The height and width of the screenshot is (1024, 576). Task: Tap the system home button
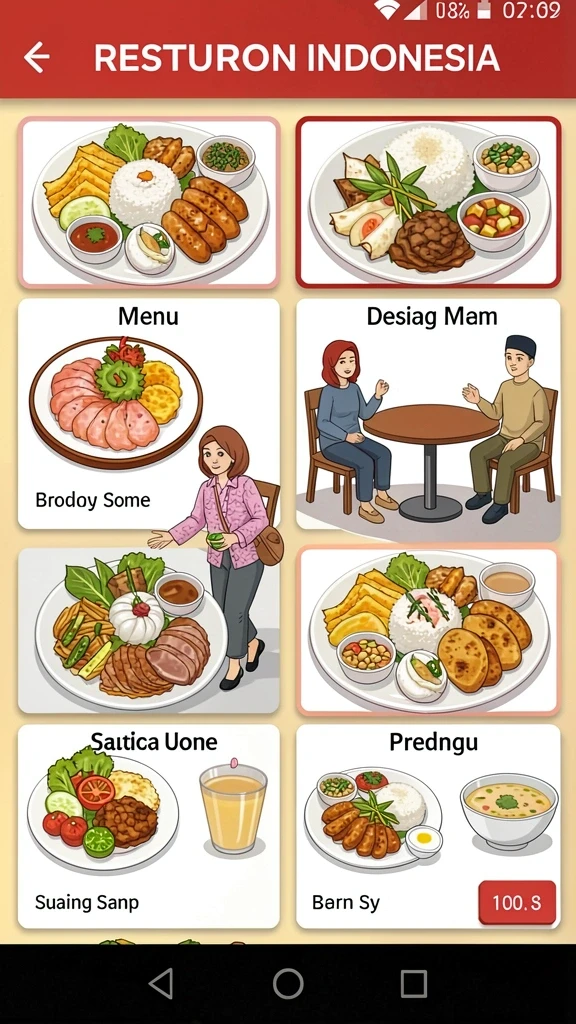288,983
